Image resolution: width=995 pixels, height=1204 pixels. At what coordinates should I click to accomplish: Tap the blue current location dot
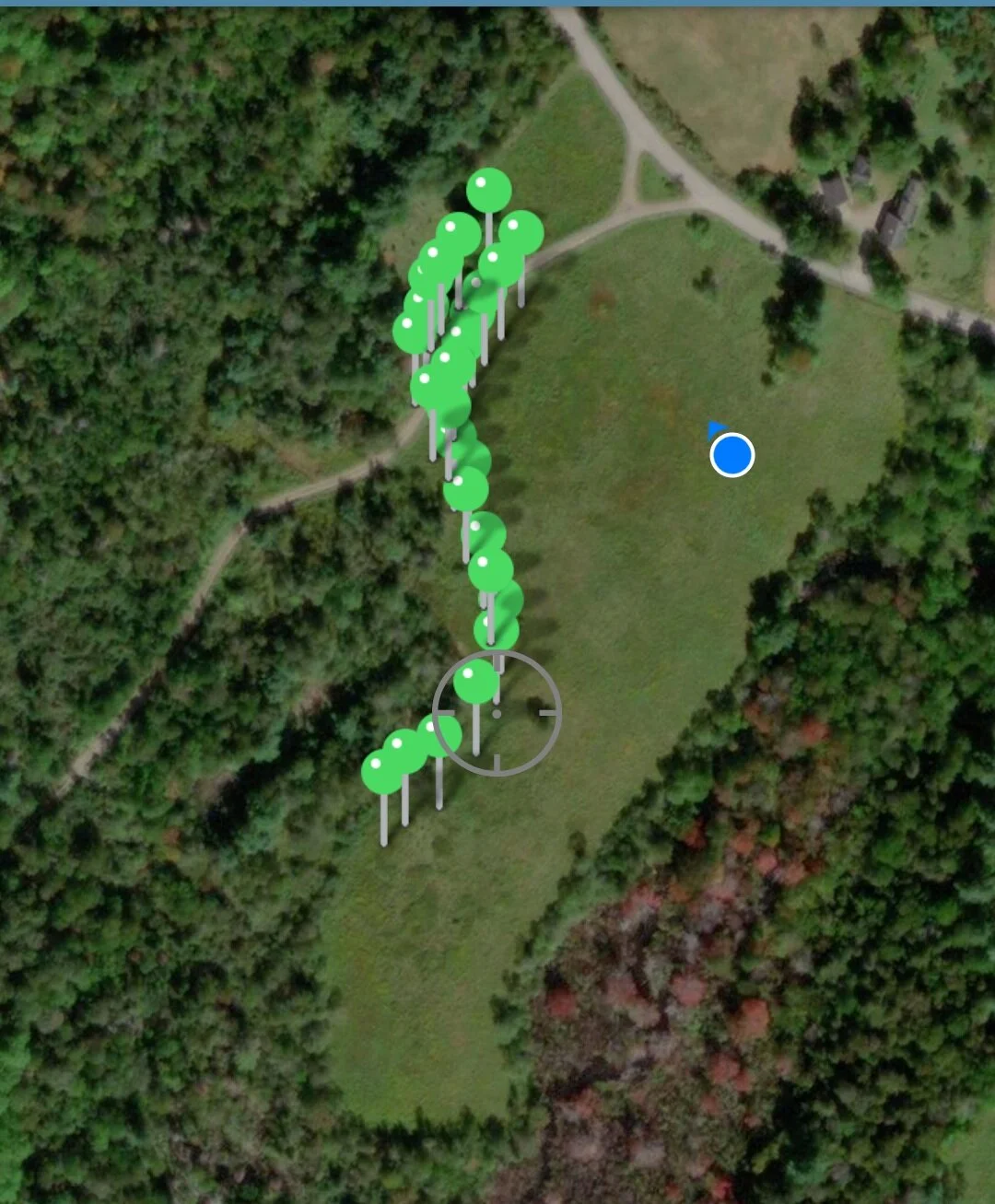(732, 455)
